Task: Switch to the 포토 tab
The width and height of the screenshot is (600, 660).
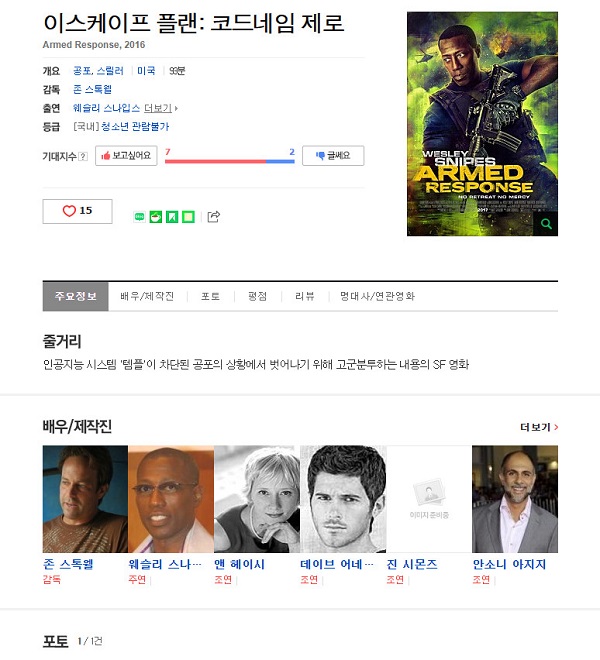Action: (x=210, y=297)
